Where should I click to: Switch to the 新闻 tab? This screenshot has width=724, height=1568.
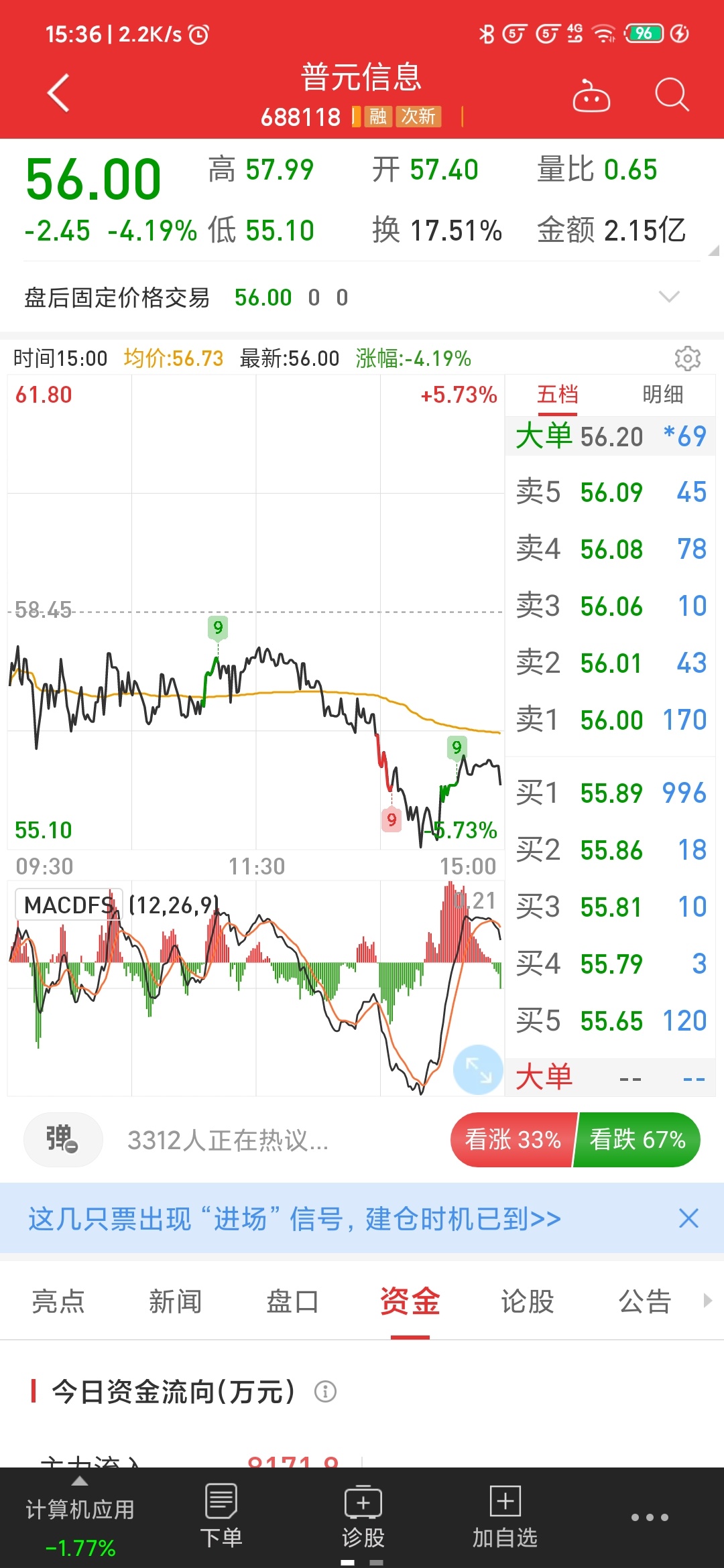[175, 1301]
